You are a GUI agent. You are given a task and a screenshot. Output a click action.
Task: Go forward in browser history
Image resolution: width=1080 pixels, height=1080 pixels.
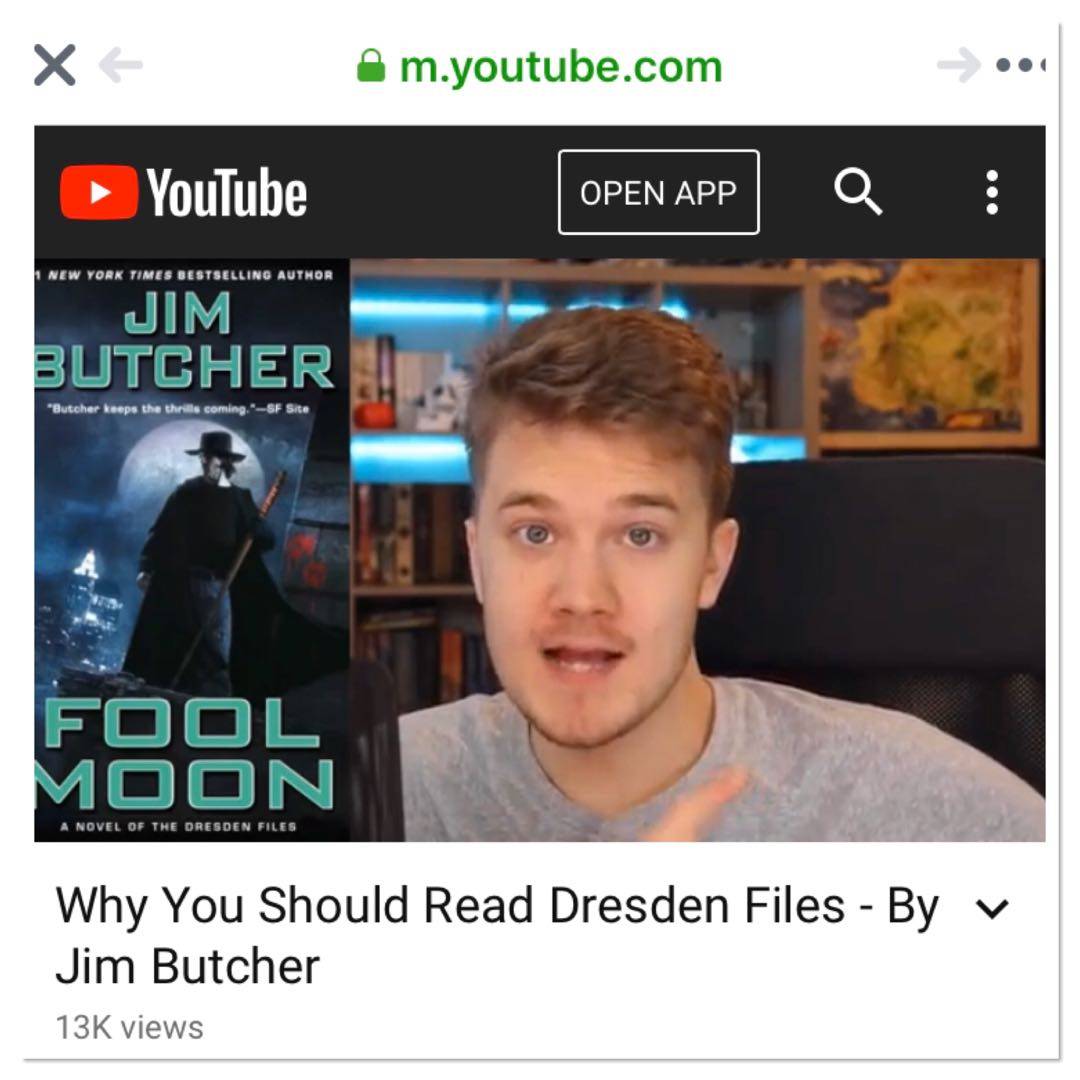click(958, 67)
